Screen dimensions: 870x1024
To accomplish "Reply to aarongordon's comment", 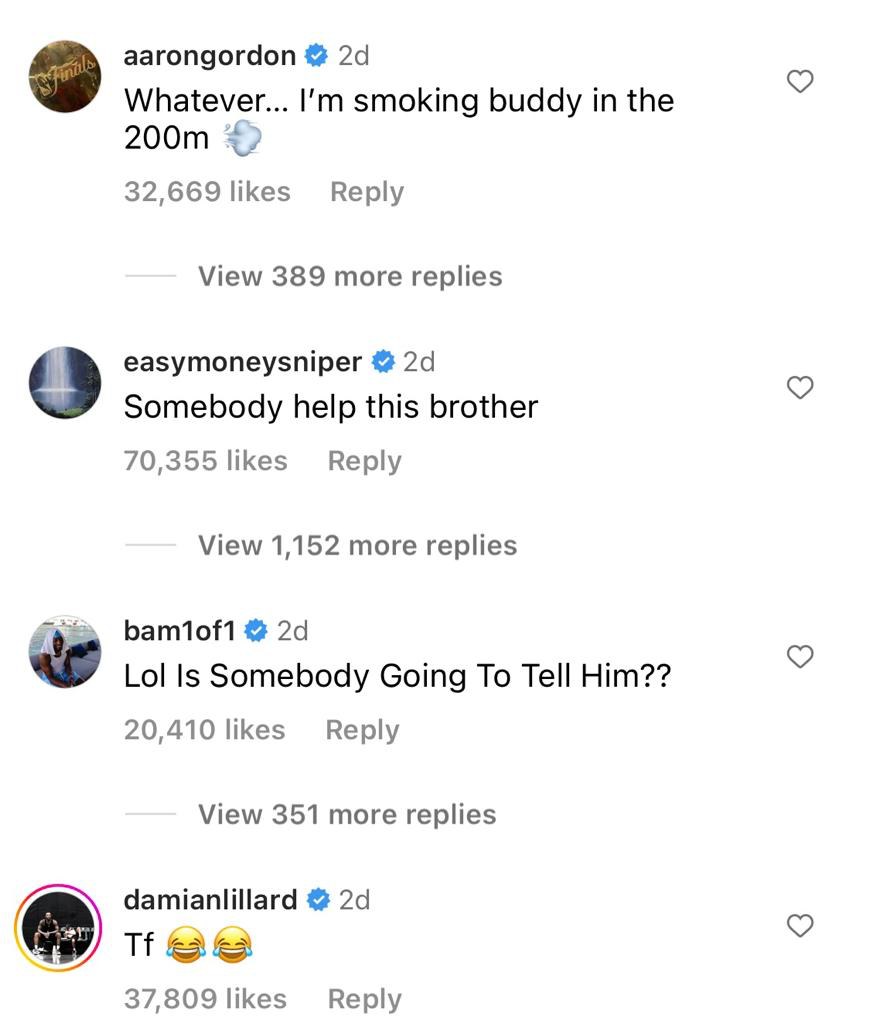I will tap(366, 192).
